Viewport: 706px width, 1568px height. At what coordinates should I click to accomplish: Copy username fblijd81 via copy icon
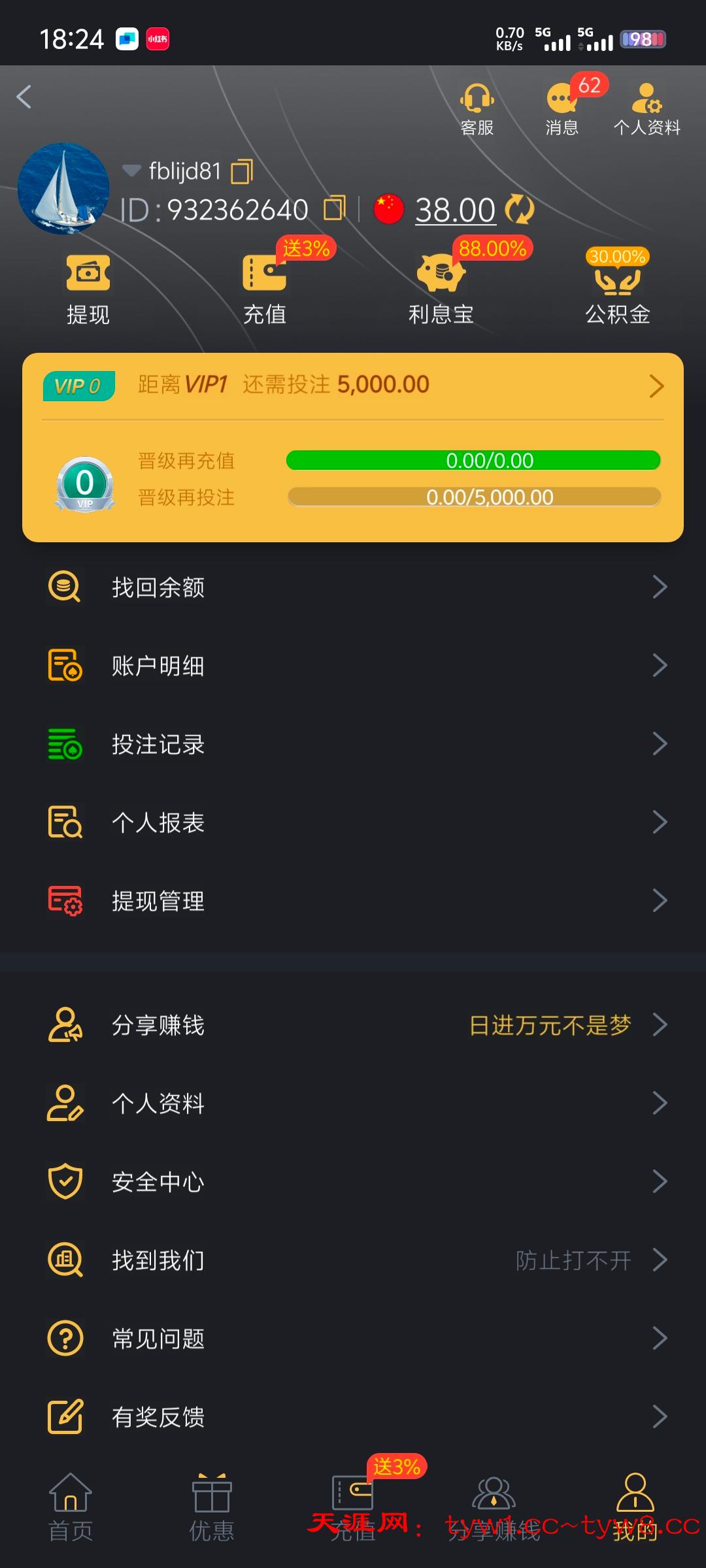[x=243, y=172]
